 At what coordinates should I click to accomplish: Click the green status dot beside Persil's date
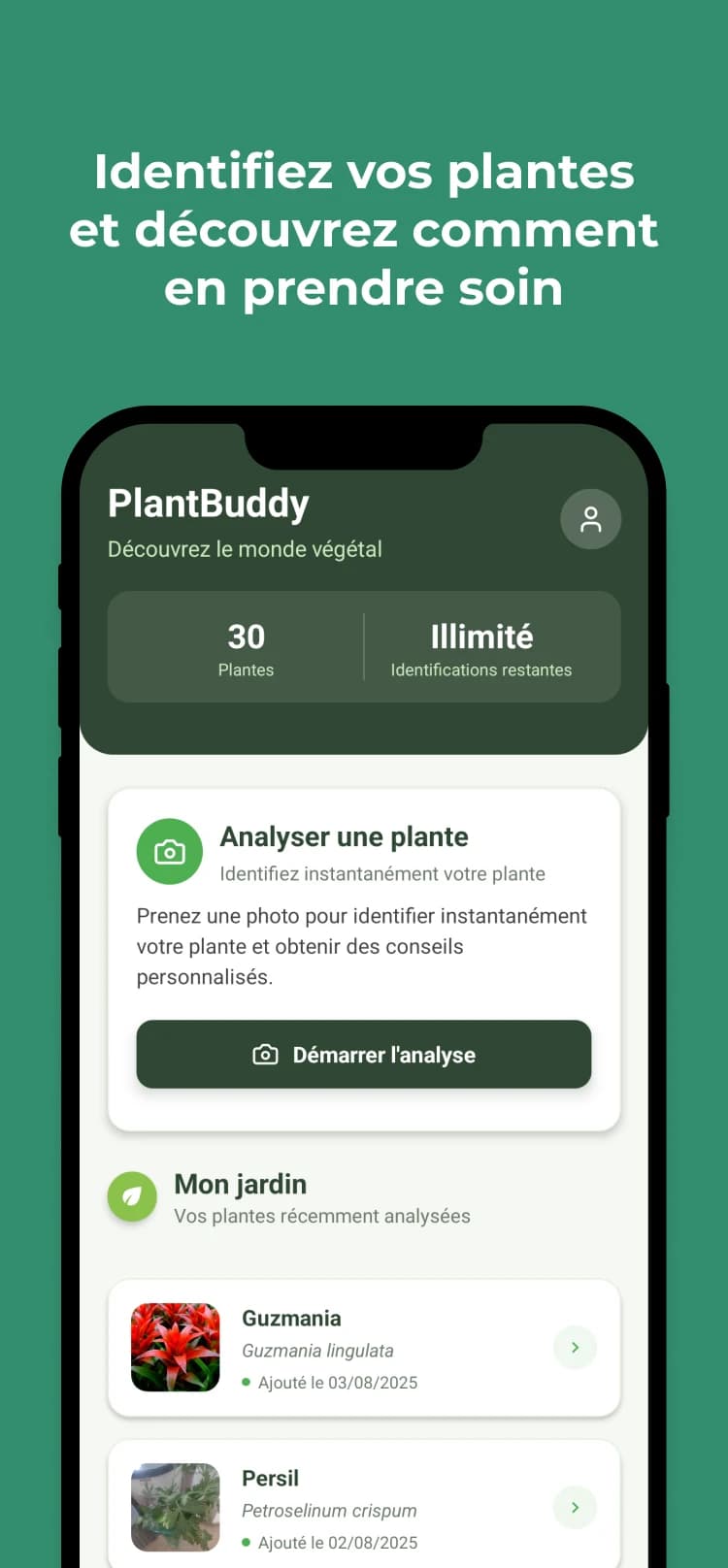[248, 1542]
